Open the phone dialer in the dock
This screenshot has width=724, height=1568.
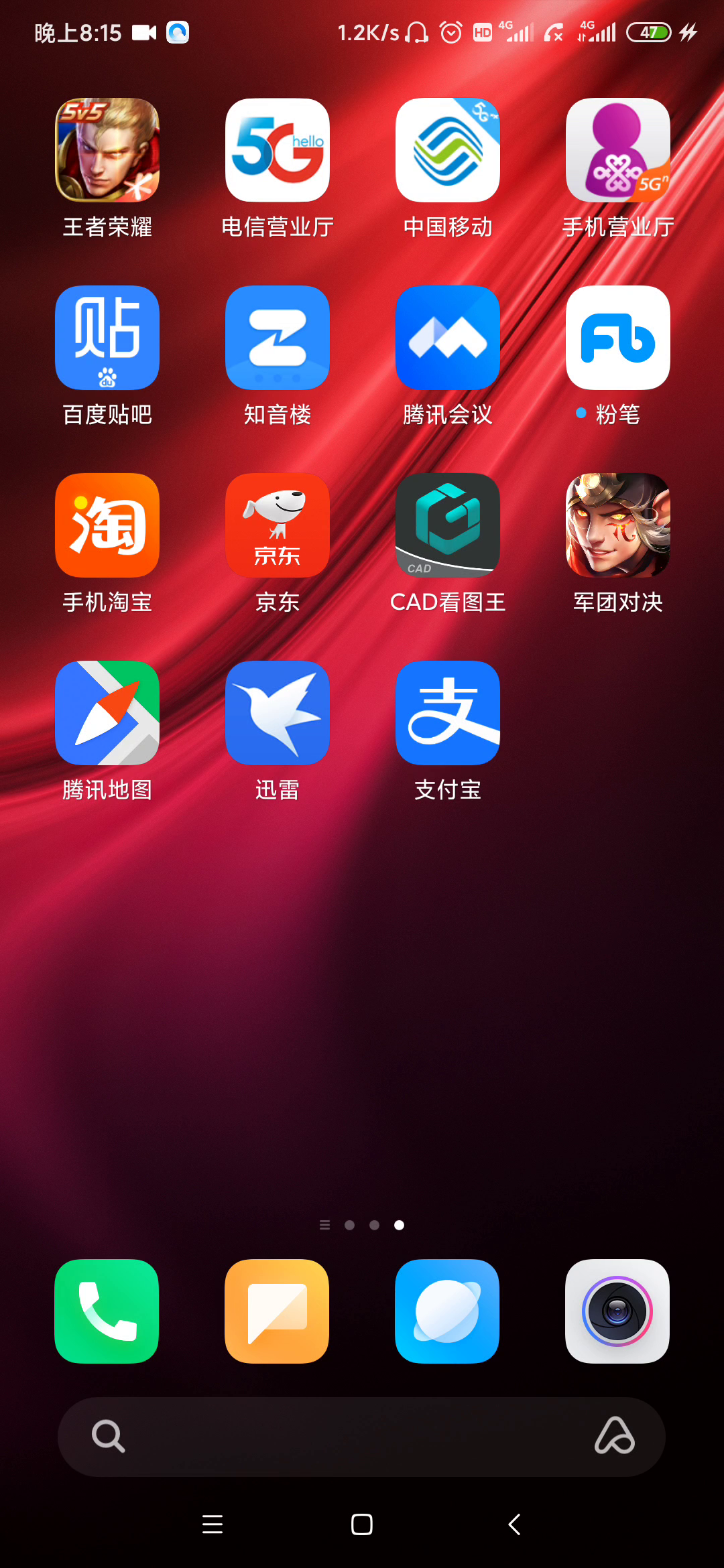tap(107, 1311)
